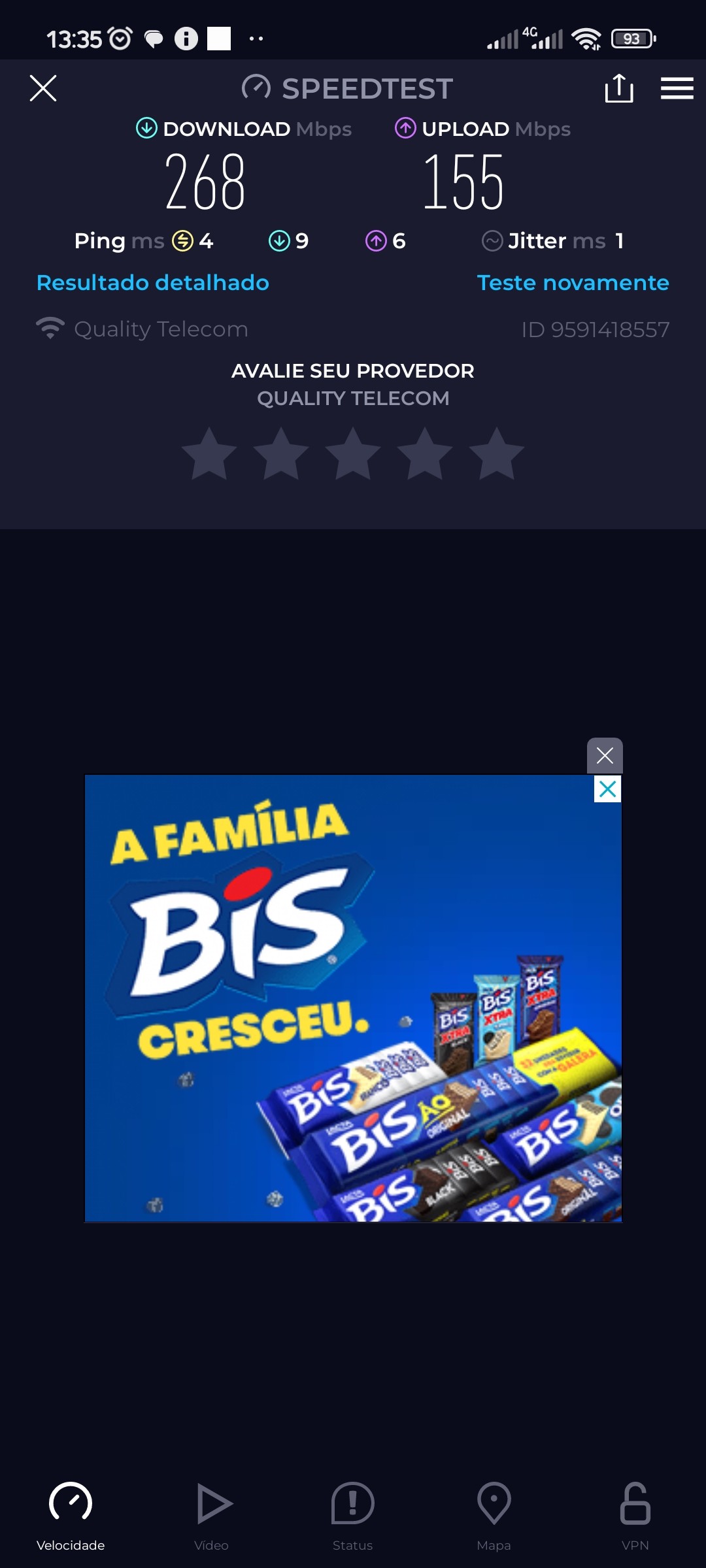This screenshot has width=706, height=1568.
Task: Dismiss the ad with the gray X button
Action: [x=605, y=756]
